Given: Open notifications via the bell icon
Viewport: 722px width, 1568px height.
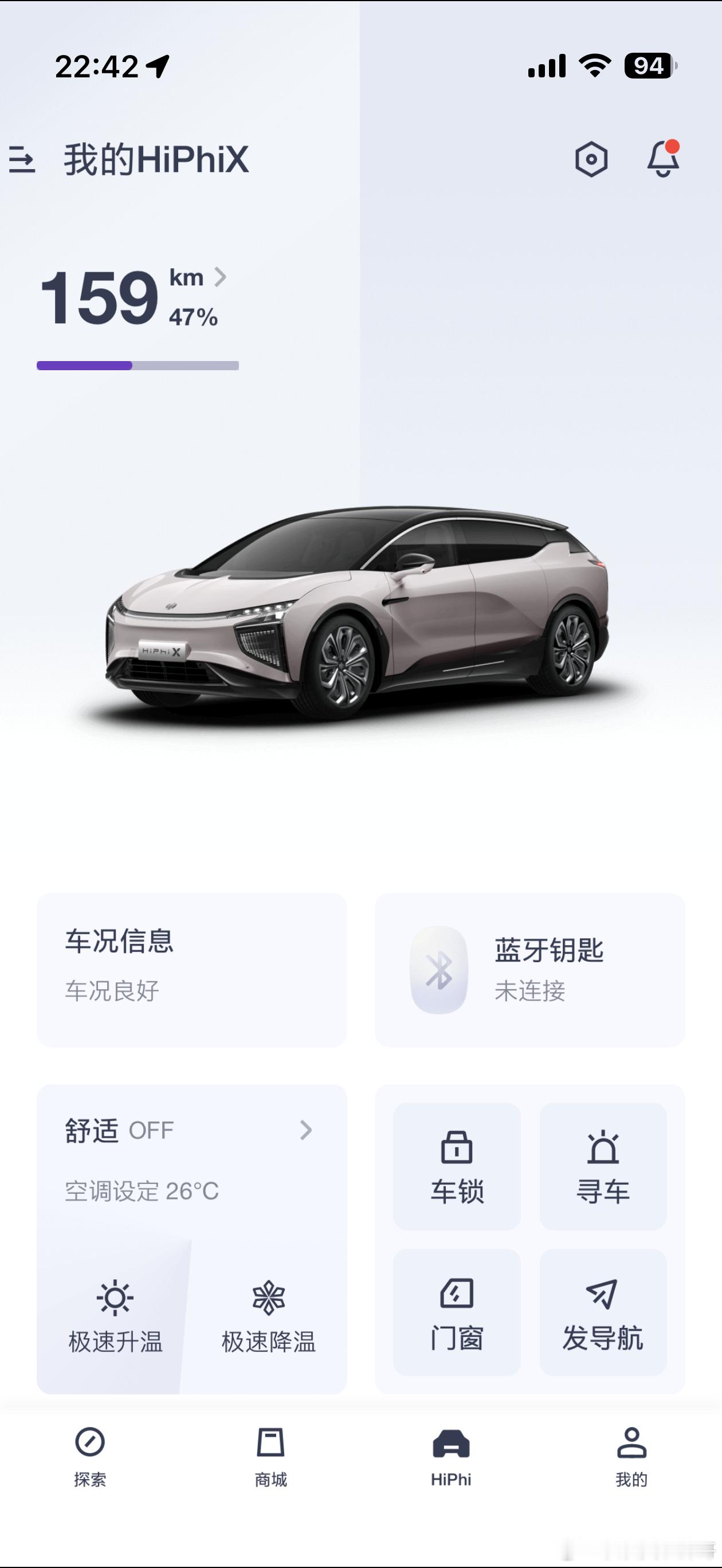Looking at the screenshot, I should (x=664, y=160).
